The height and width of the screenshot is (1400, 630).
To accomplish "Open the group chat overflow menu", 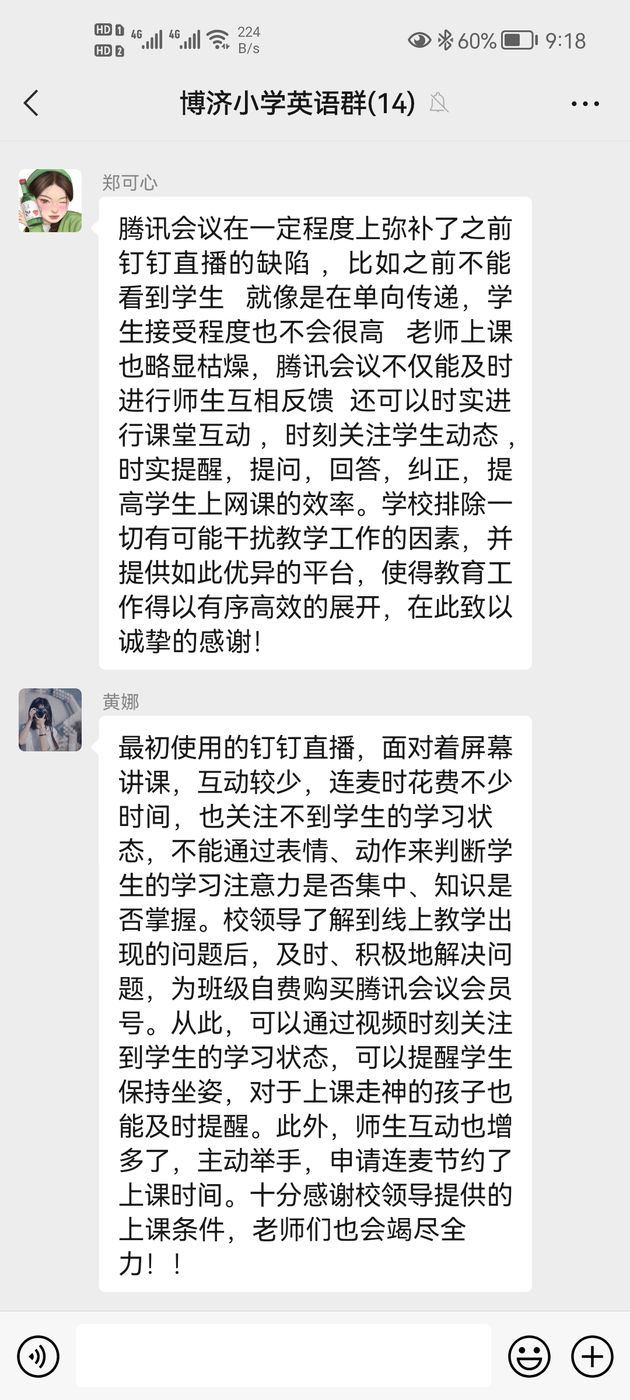I will tap(585, 103).
